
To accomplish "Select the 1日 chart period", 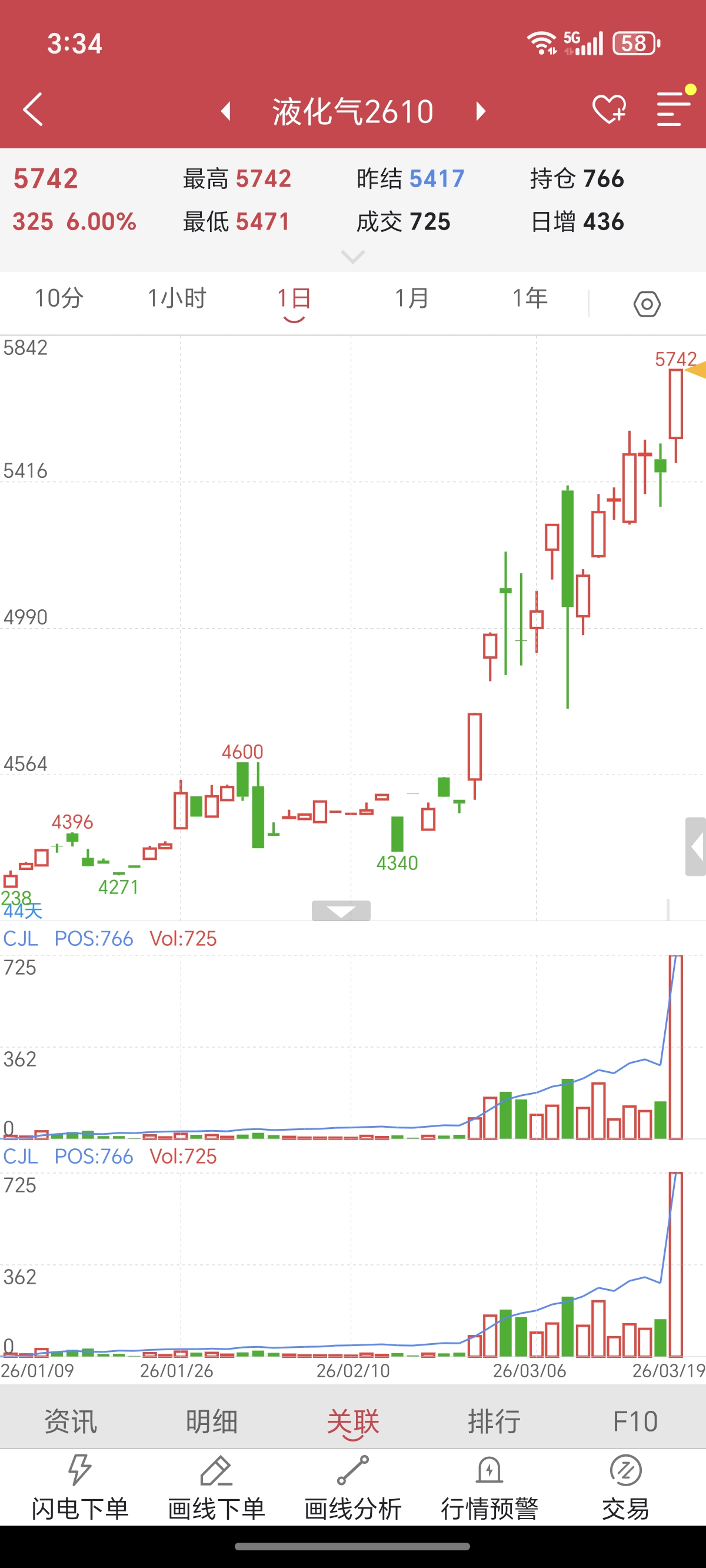I will point(294,300).
